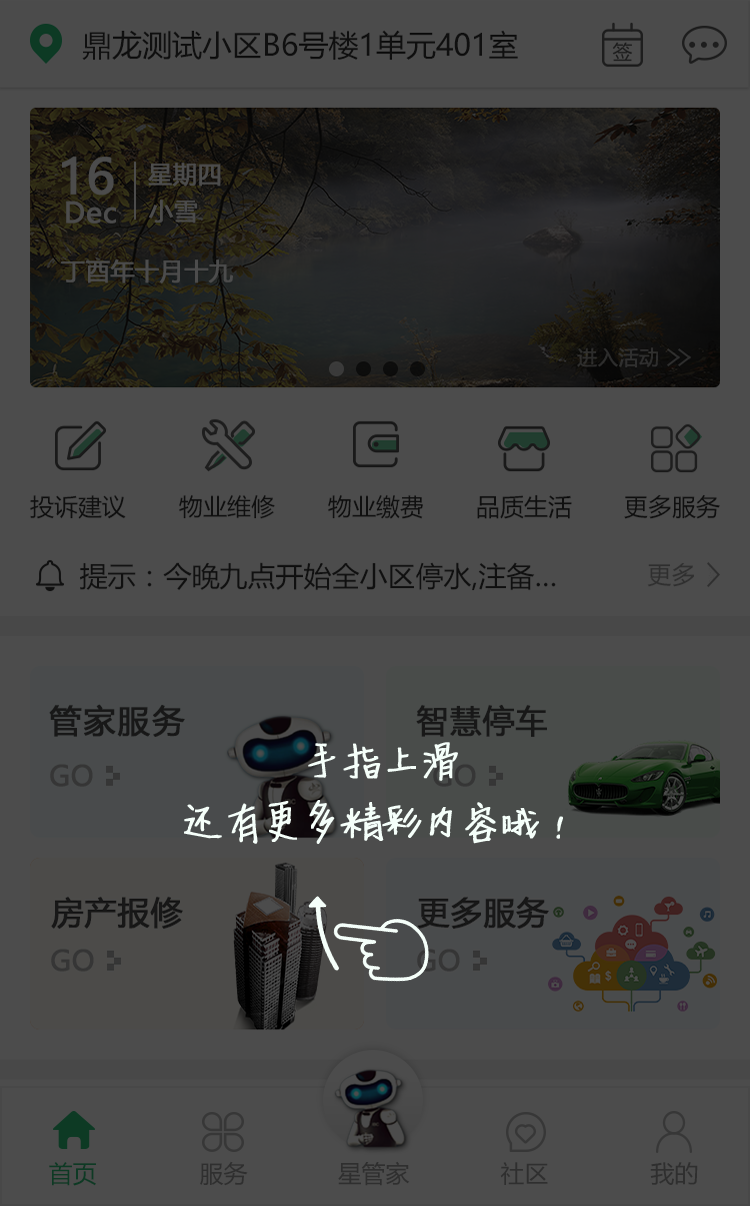The height and width of the screenshot is (1206, 750).
Task: Switch to the 服务 tab
Action: 223,1147
